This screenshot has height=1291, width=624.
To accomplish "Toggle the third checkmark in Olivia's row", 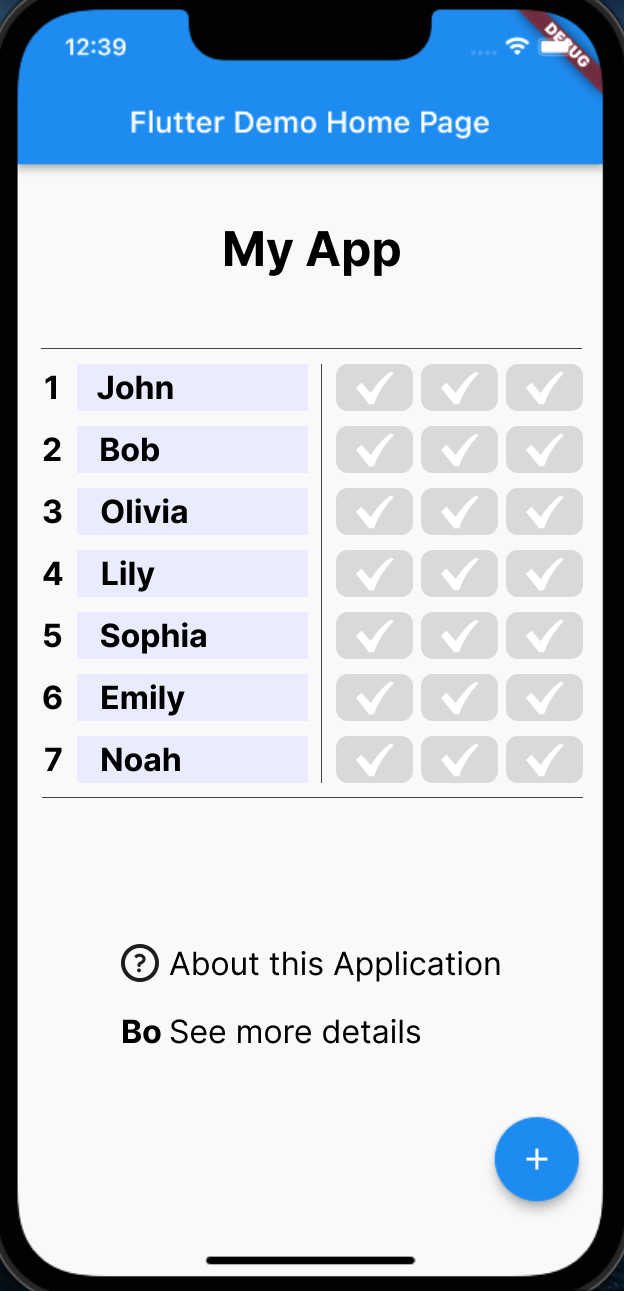I will pyautogui.click(x=544, y=512).
